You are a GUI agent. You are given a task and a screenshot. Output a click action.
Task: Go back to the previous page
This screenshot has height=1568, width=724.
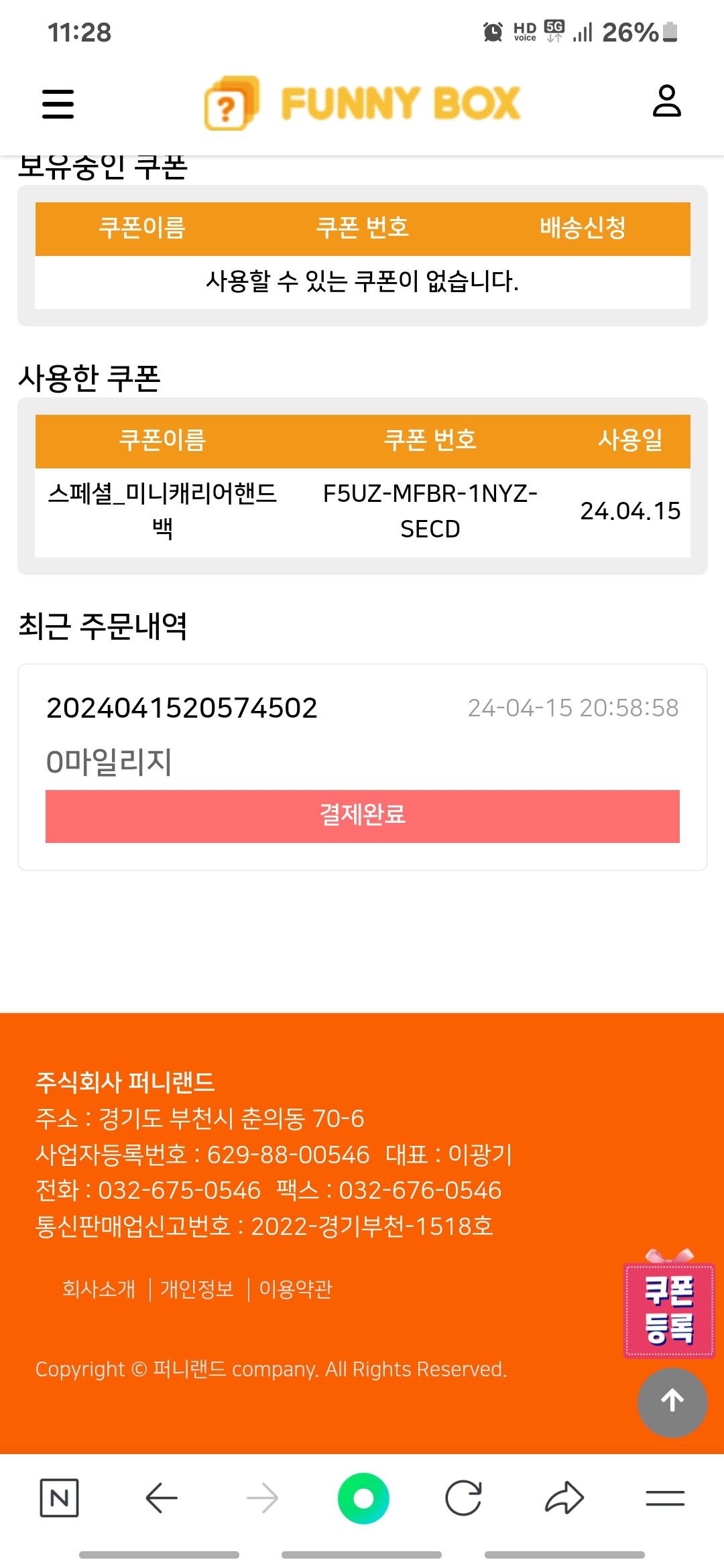click(161, 1498)
